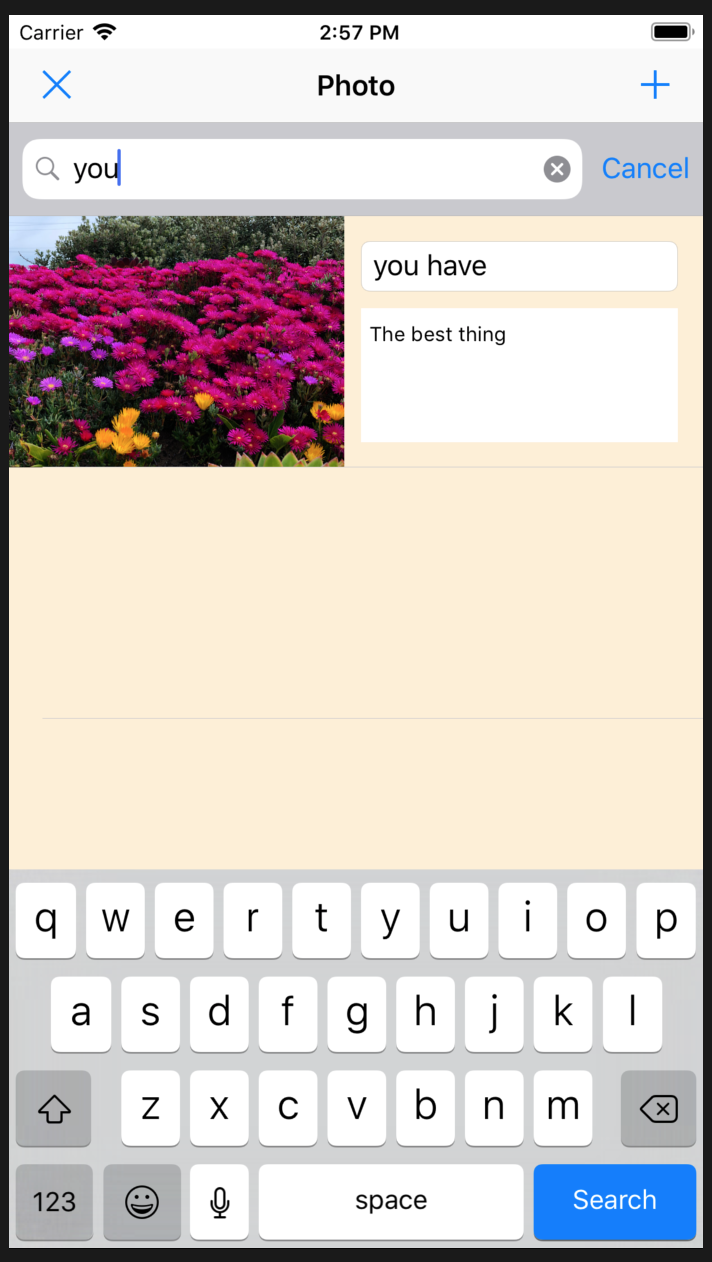712x1262 pixels.
Task: Hit the blue Search key on the keyboard
Action: [x=614, y=1201]
